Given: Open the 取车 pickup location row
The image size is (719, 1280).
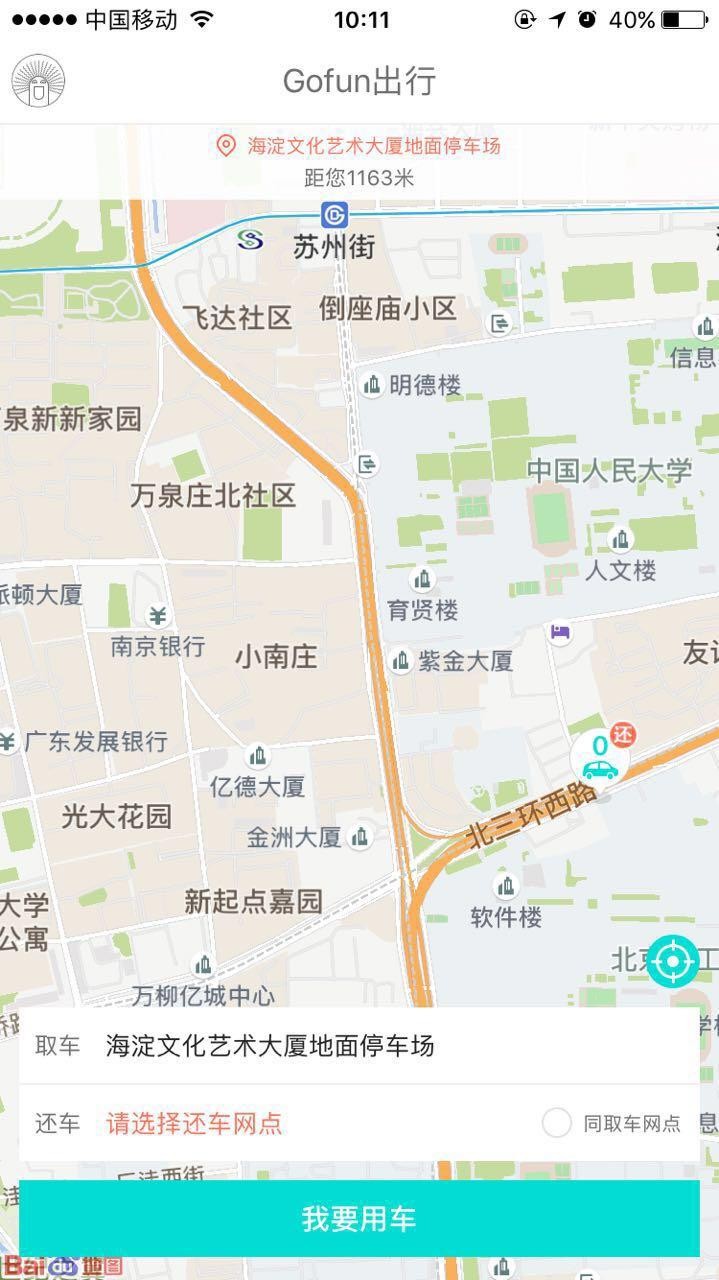Looking at the screenshot, I should pos(358,1046).
